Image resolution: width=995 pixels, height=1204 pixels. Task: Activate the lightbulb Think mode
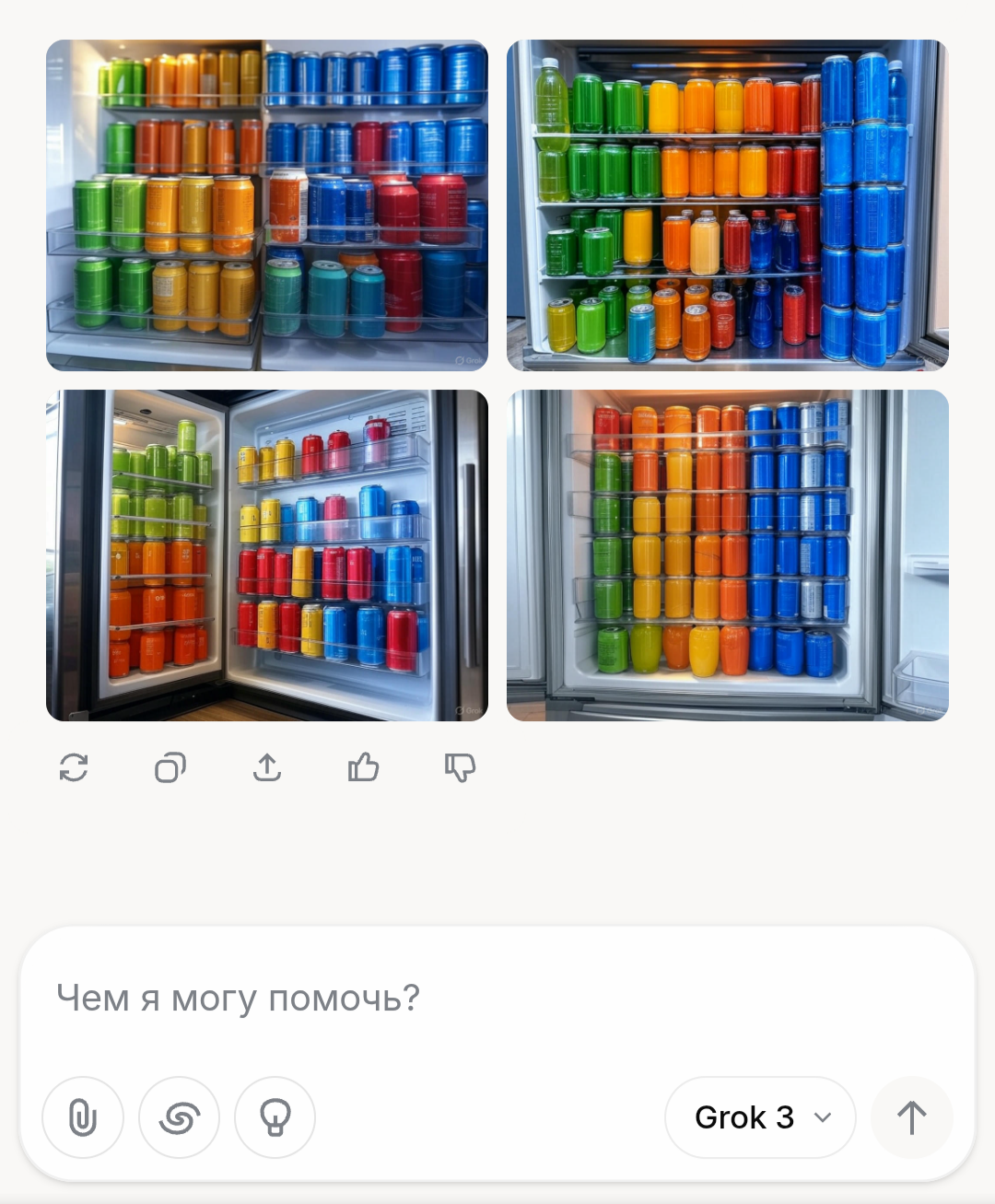275,1117
